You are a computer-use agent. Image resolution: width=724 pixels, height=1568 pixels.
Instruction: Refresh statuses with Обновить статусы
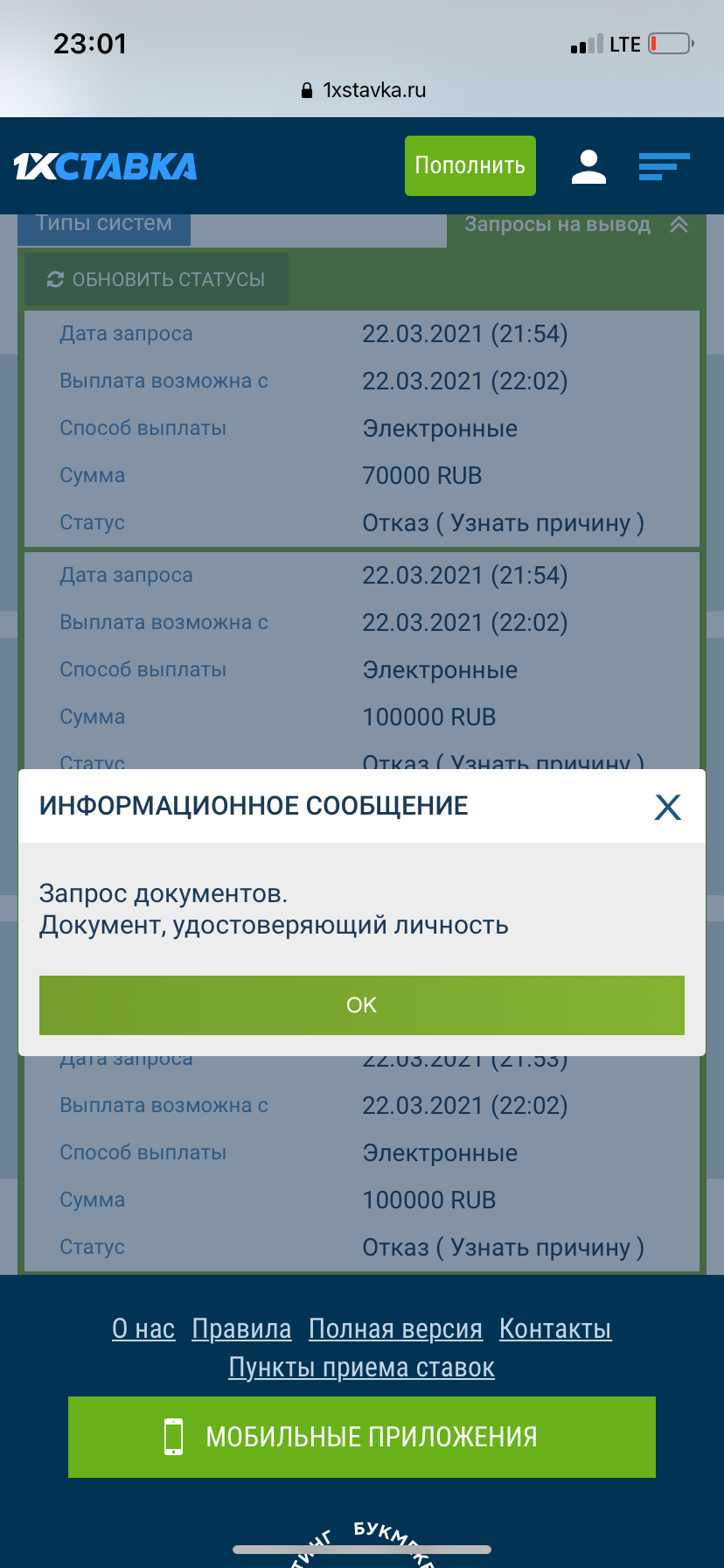(x=157, y=279)
